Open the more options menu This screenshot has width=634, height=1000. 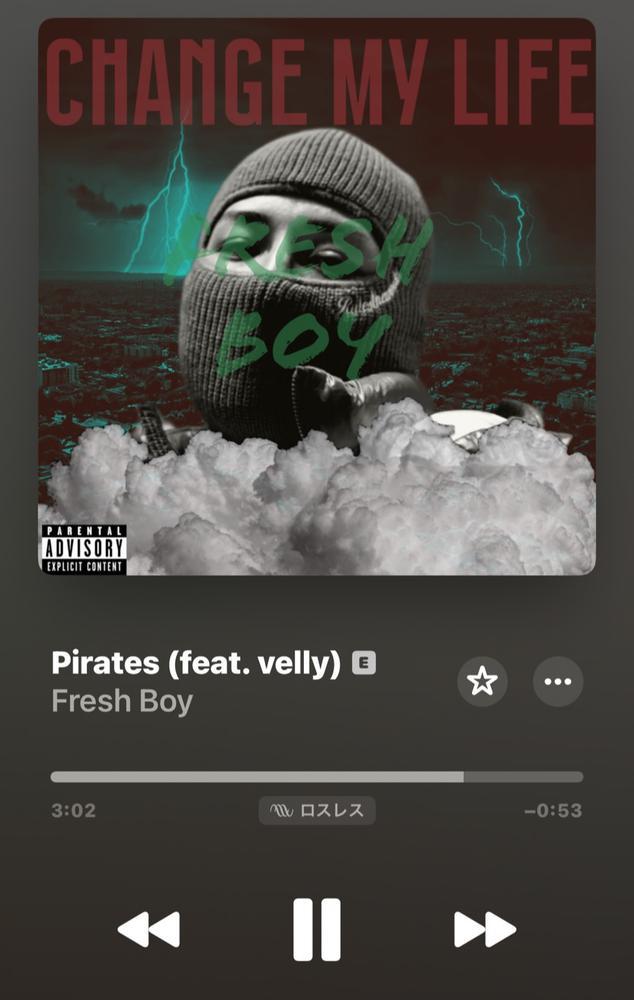pos(558,682)
